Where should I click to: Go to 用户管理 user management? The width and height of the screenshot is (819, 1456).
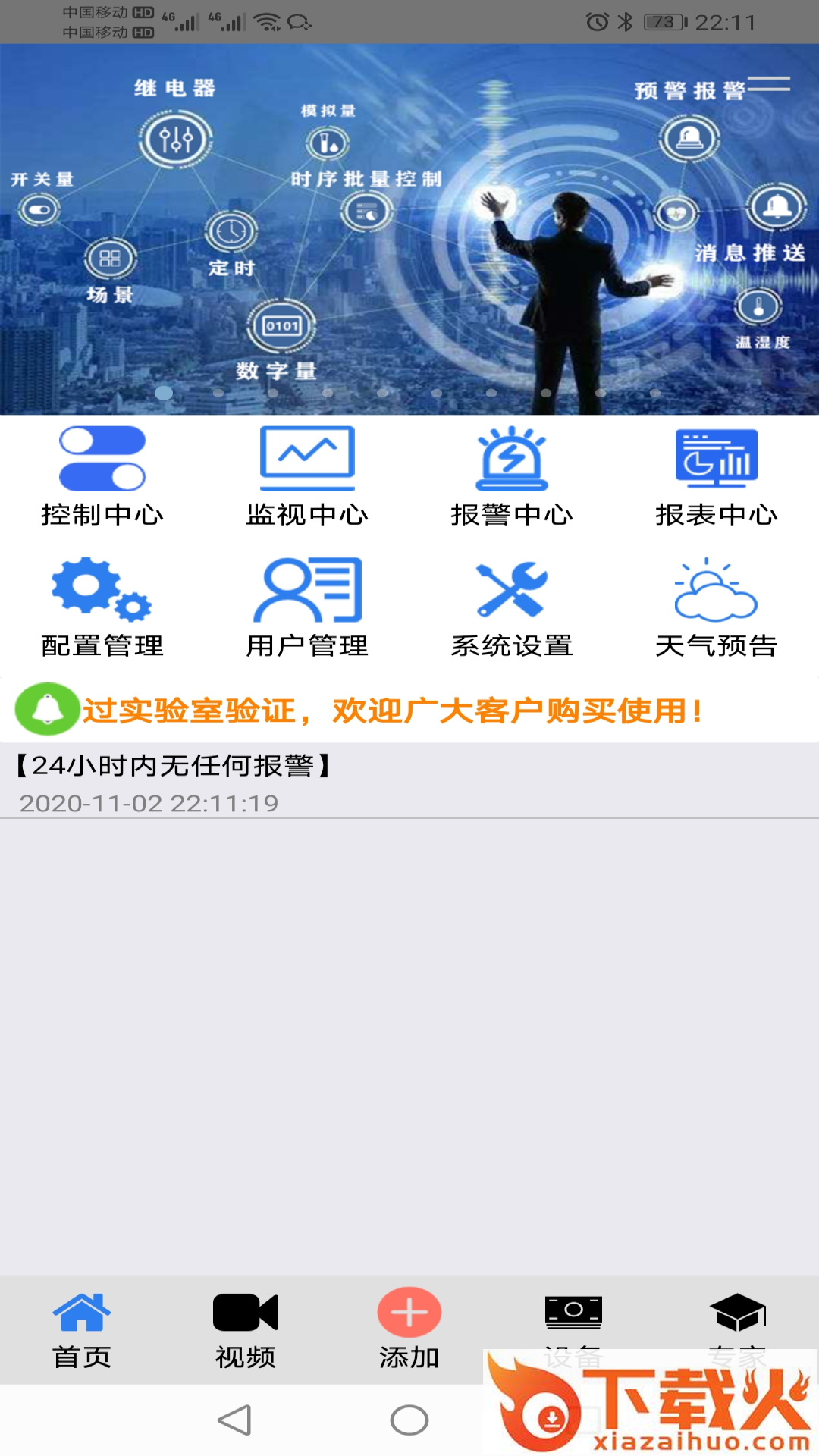pyautogui.click(x=307, y=607)
